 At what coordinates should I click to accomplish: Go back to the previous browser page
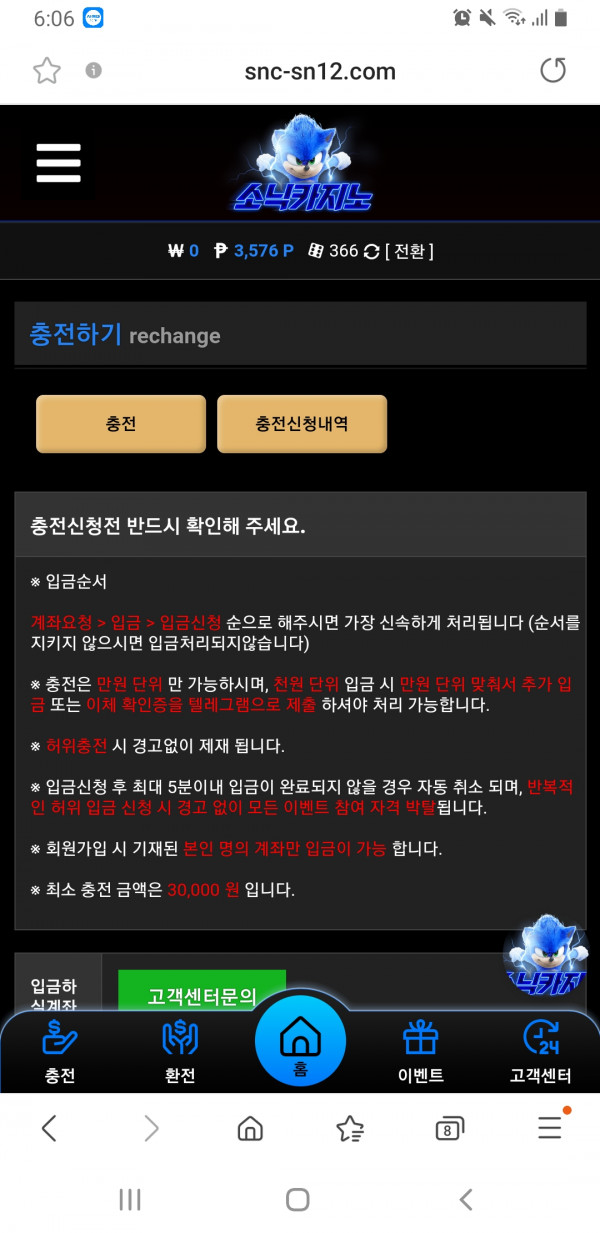pyautogui.click(x=49, y=1130)
